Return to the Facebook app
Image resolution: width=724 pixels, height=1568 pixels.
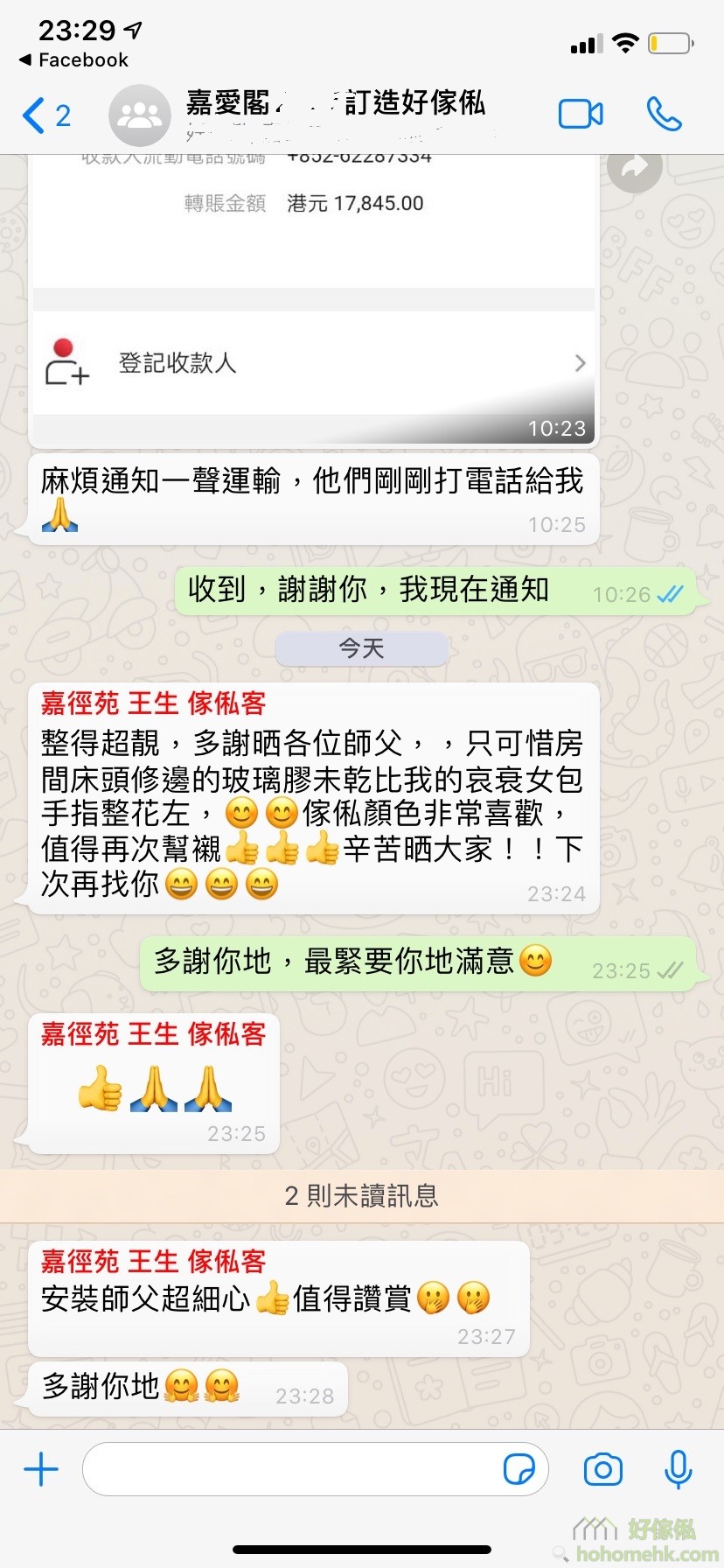pyautogui.click(x=74, y=59)
